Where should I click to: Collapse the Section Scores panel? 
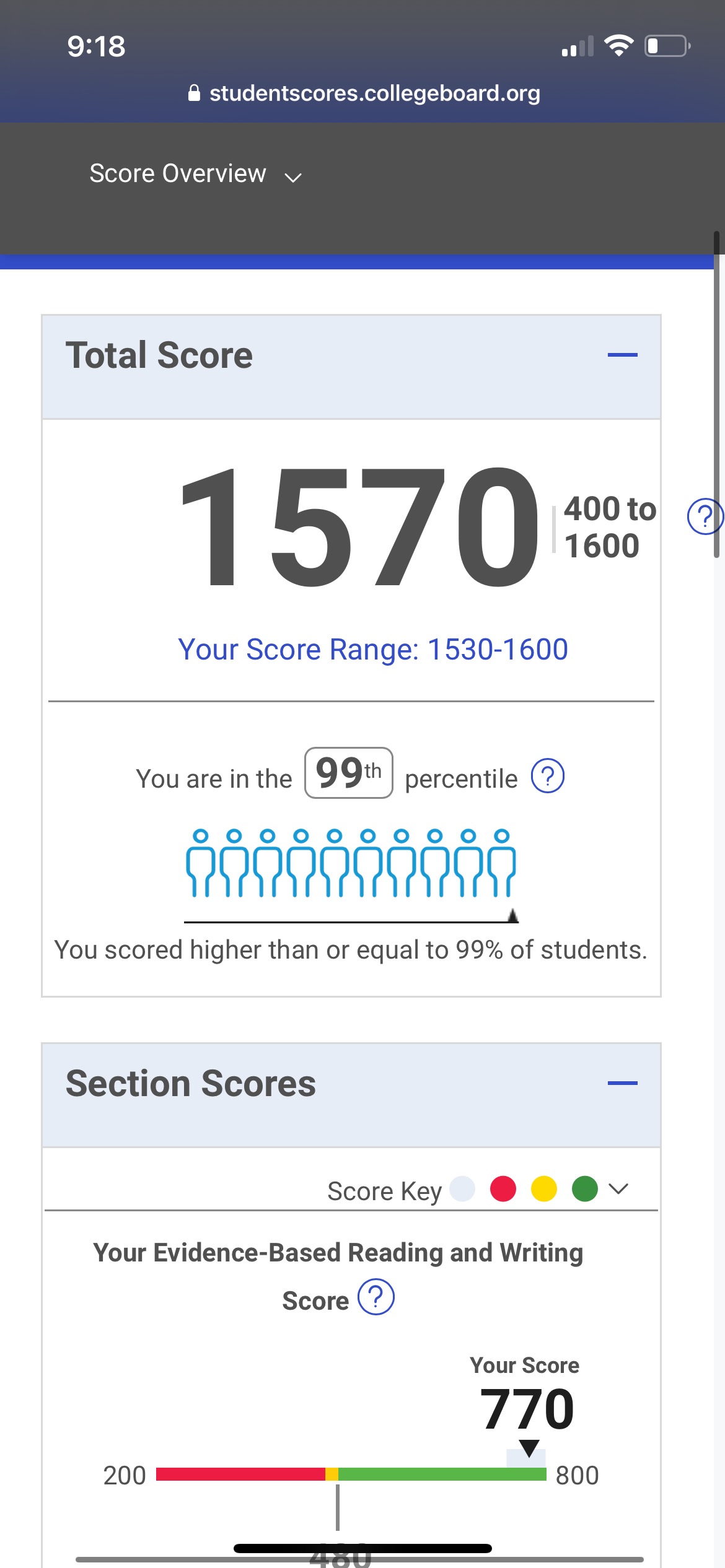622,1083
